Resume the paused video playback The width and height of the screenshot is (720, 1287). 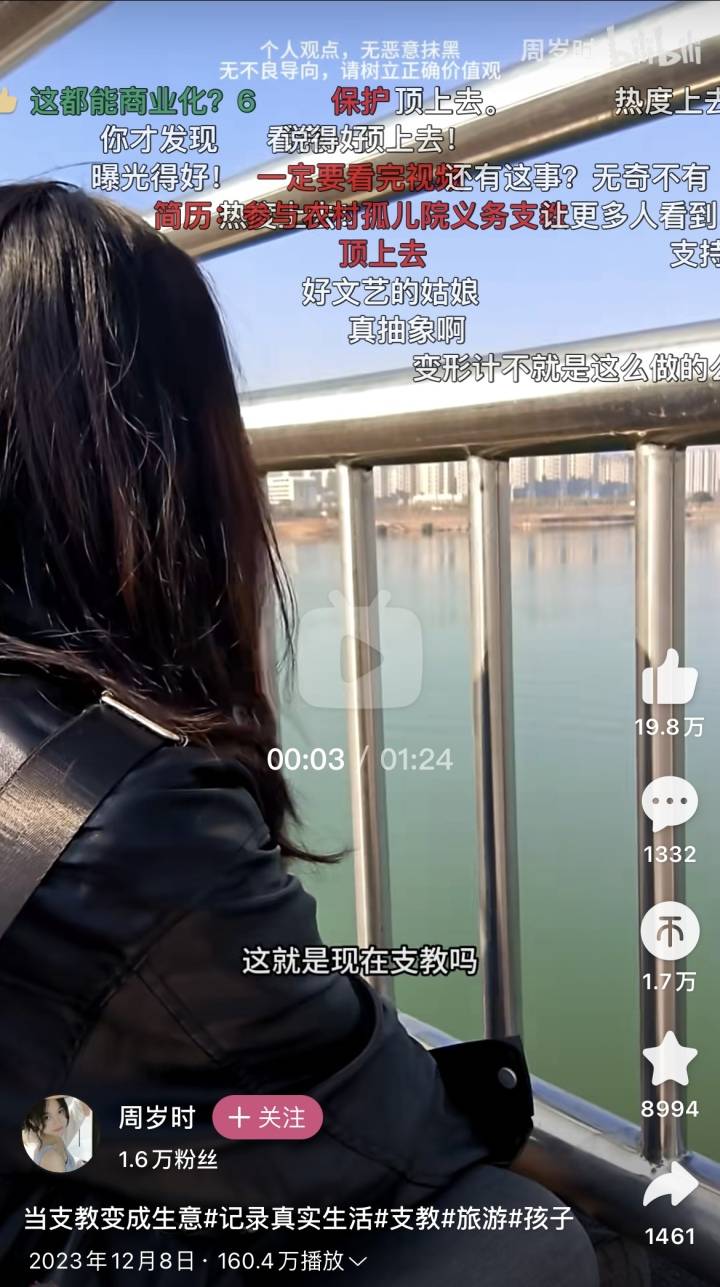[360, 650]
